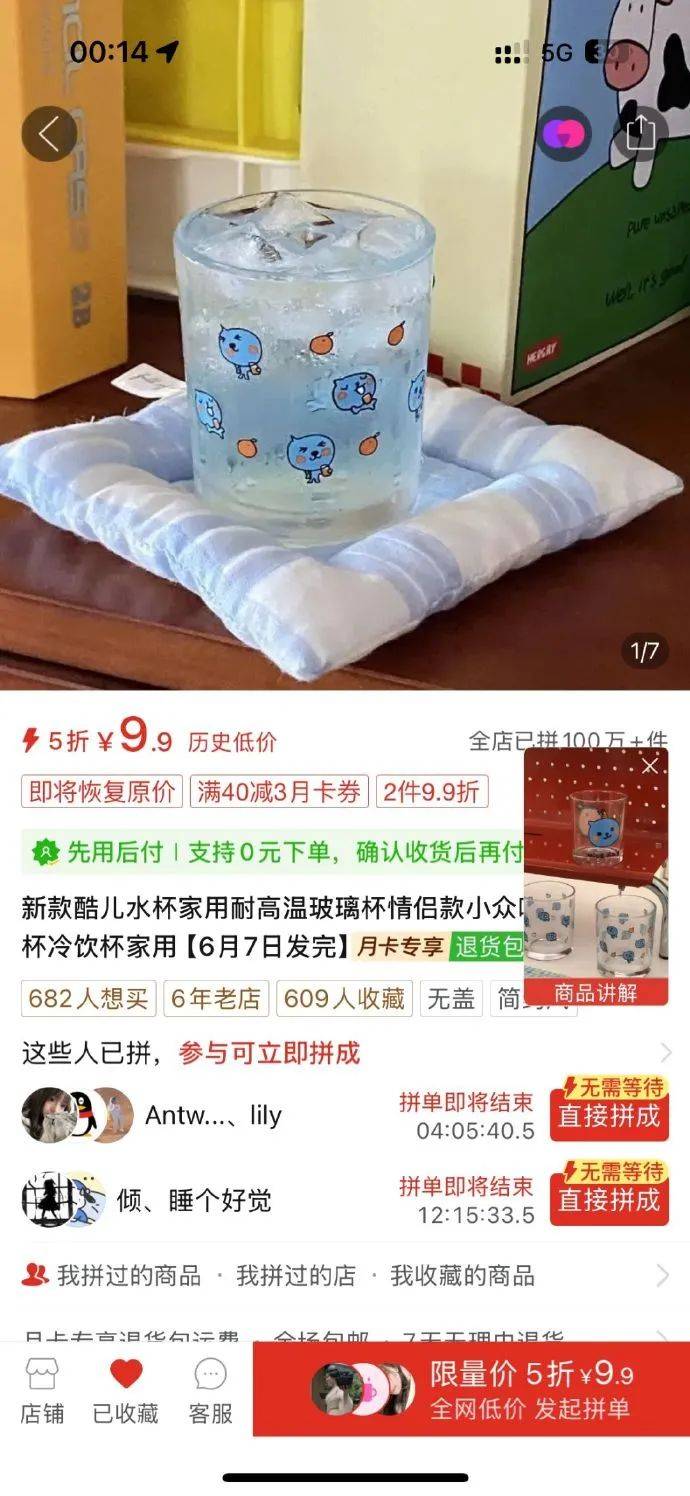Share this product
The width and height of the screenshot is (690, 1496).
[640, 134]
